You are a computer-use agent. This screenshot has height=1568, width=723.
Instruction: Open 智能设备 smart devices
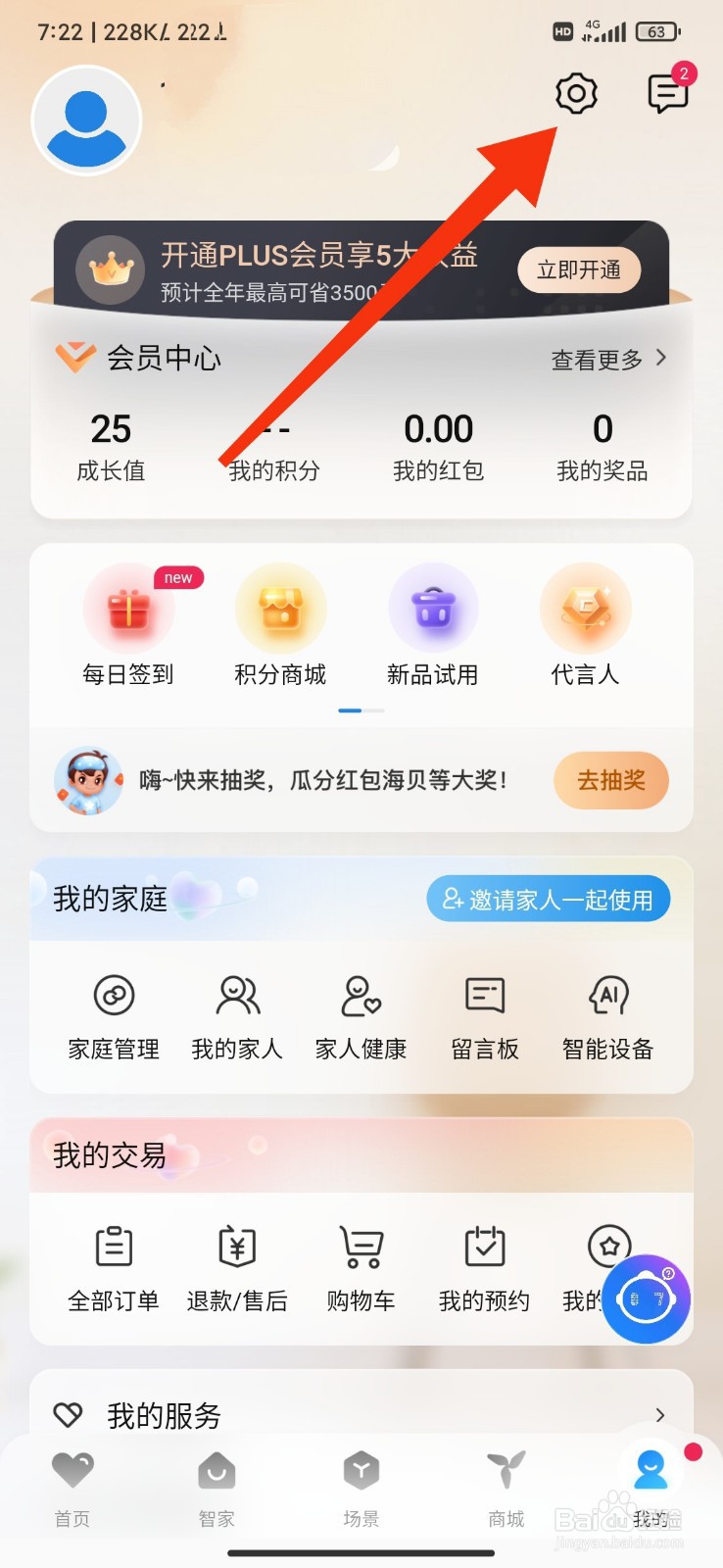607,1016
